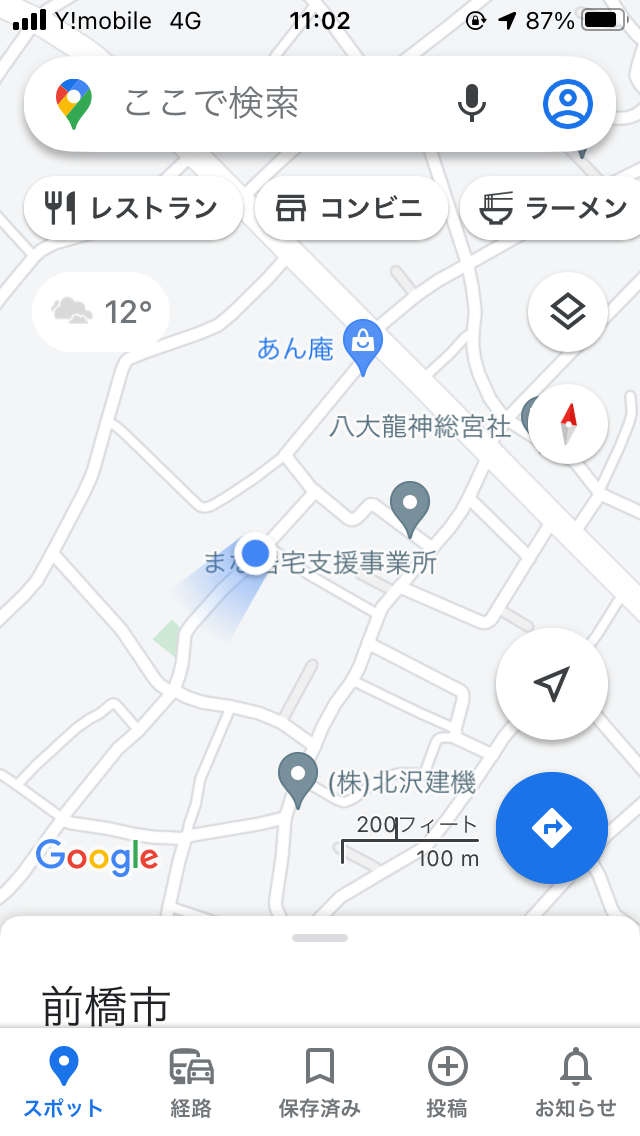The height and width of the screenshot is (1136, 640).
Task: Open the 八大龍神総宮社 place label
Action: pos(420,426)
